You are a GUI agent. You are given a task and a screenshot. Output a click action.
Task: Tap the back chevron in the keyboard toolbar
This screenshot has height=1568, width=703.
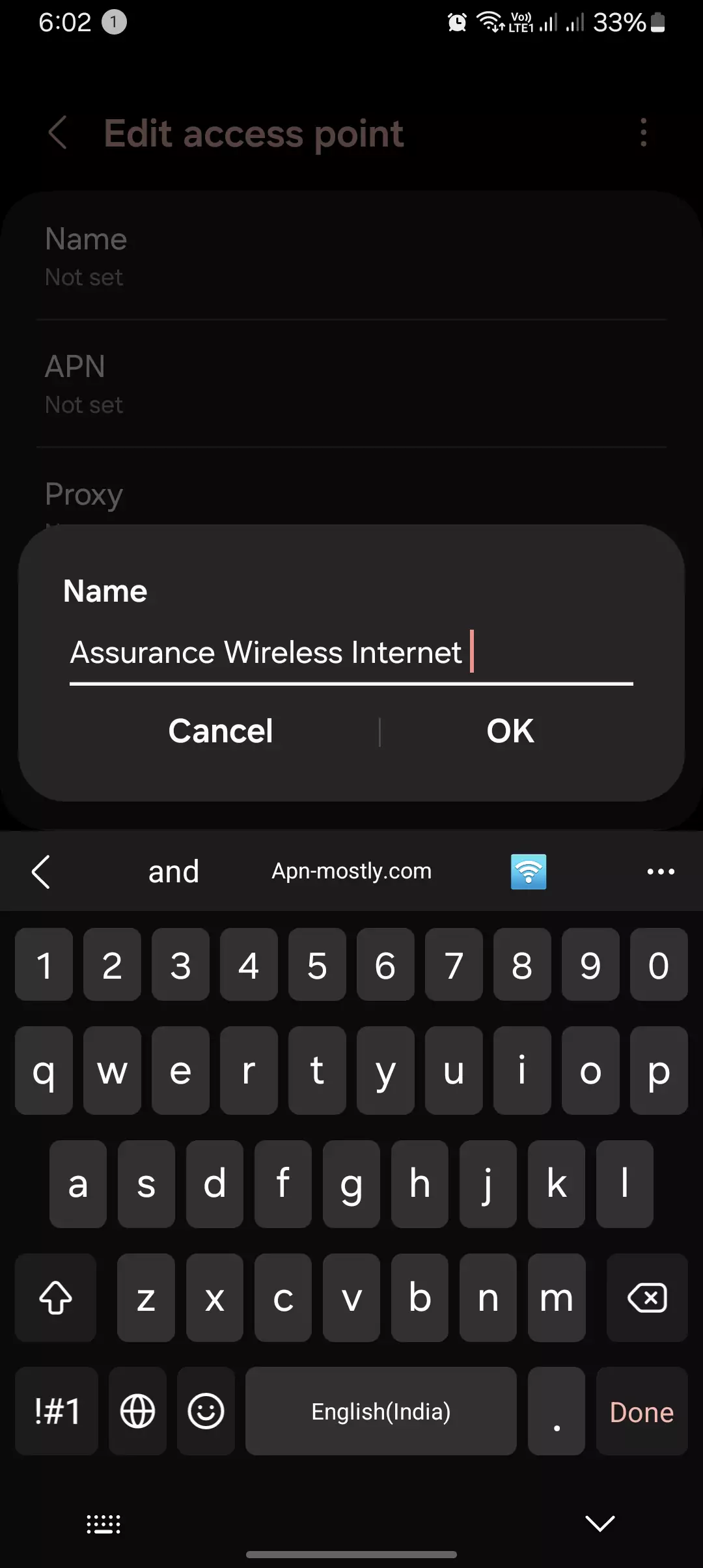[x=41, y=871]
